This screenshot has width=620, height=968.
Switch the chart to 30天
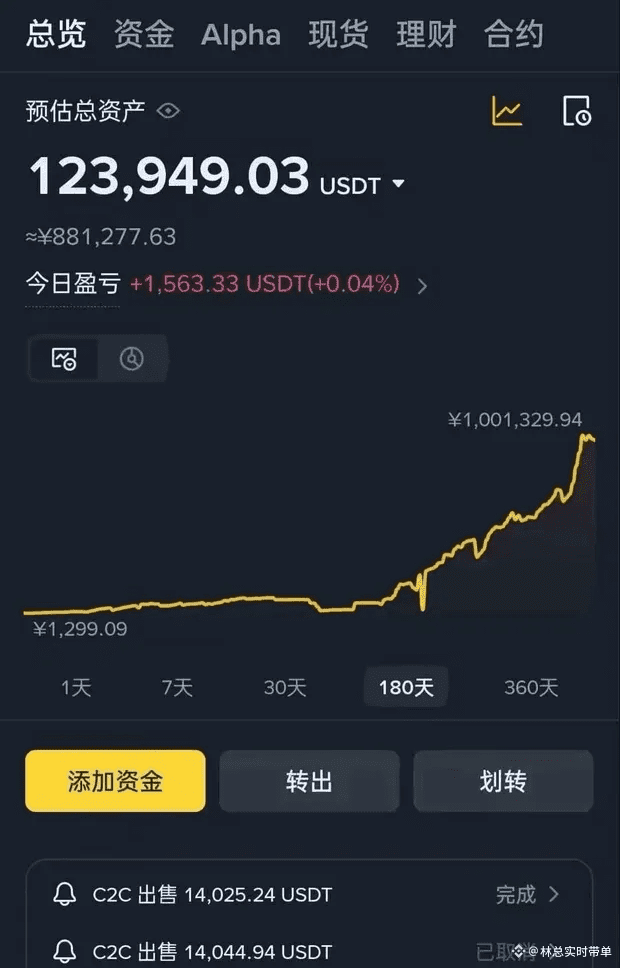point(284,687)
